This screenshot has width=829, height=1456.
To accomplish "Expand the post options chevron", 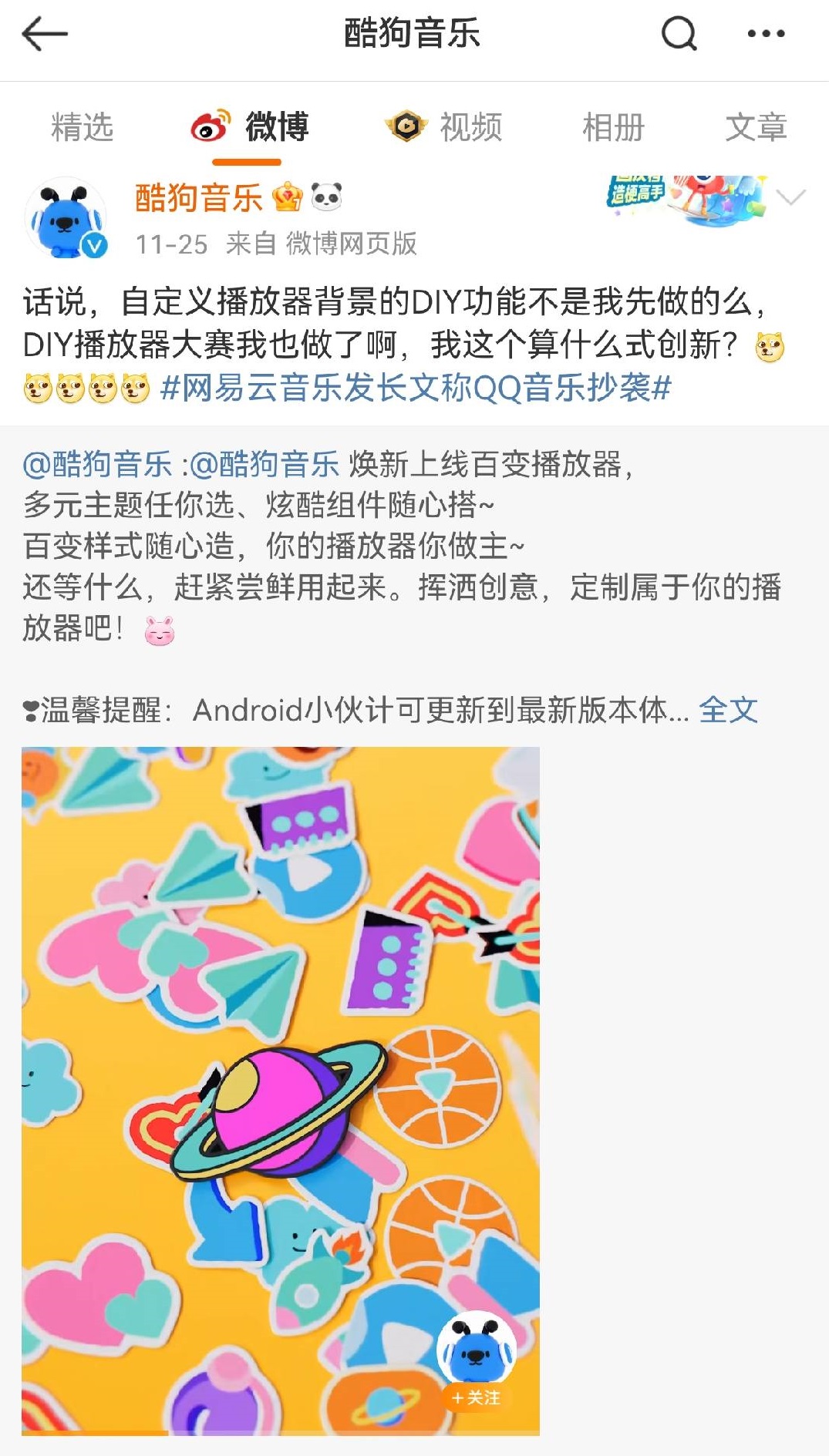I will (x=791, y=198).
